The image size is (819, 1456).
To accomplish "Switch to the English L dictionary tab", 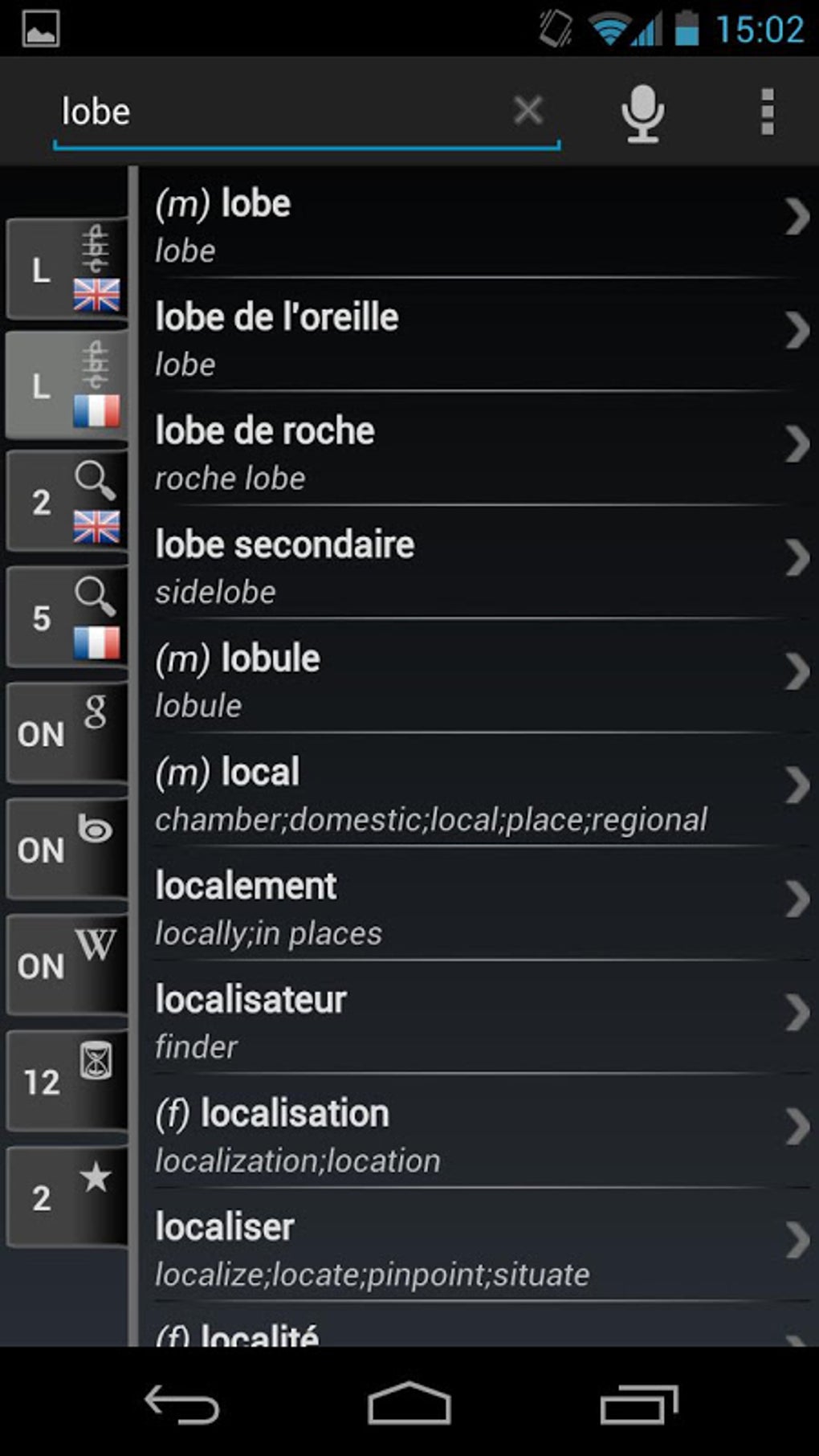I will pos(67,270).
